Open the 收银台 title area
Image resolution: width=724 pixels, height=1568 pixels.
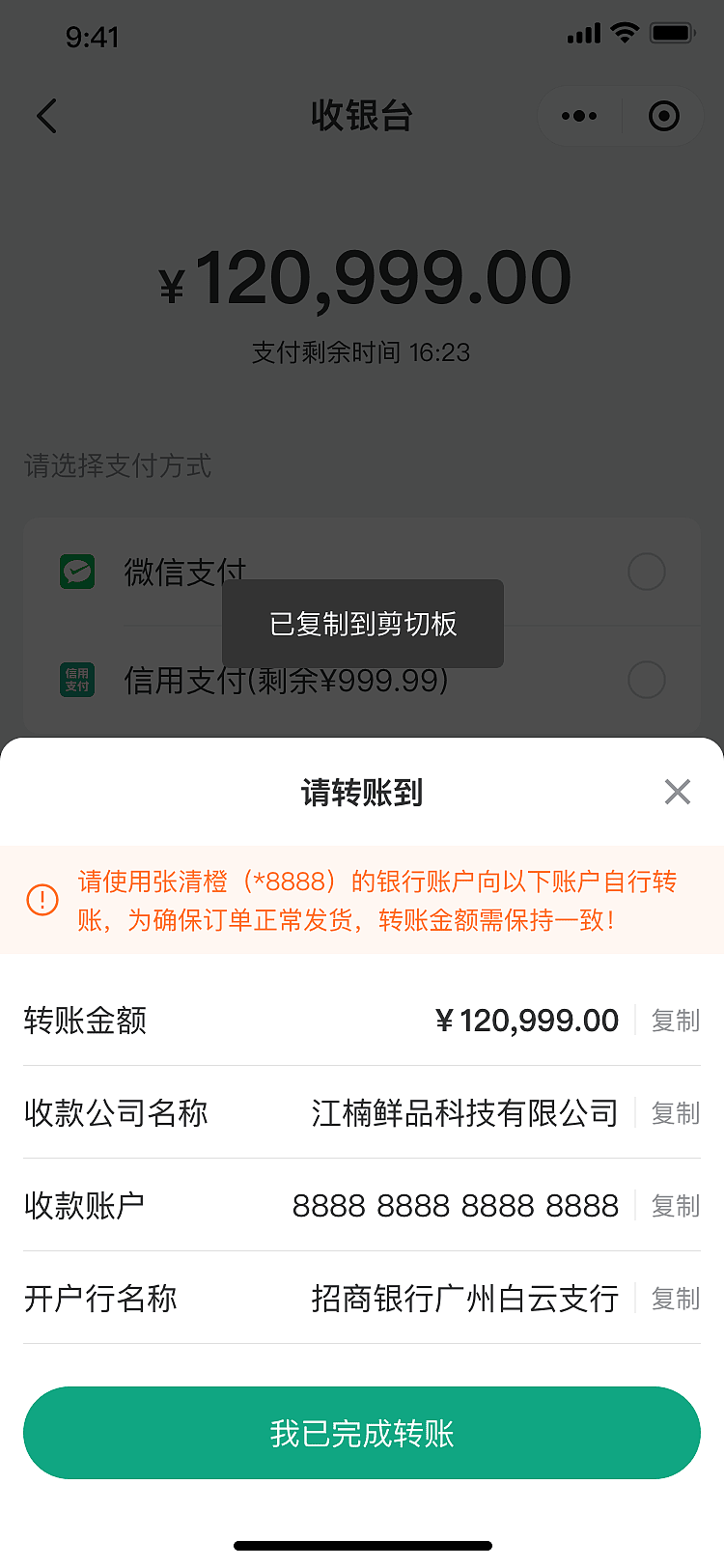(362, 115)
